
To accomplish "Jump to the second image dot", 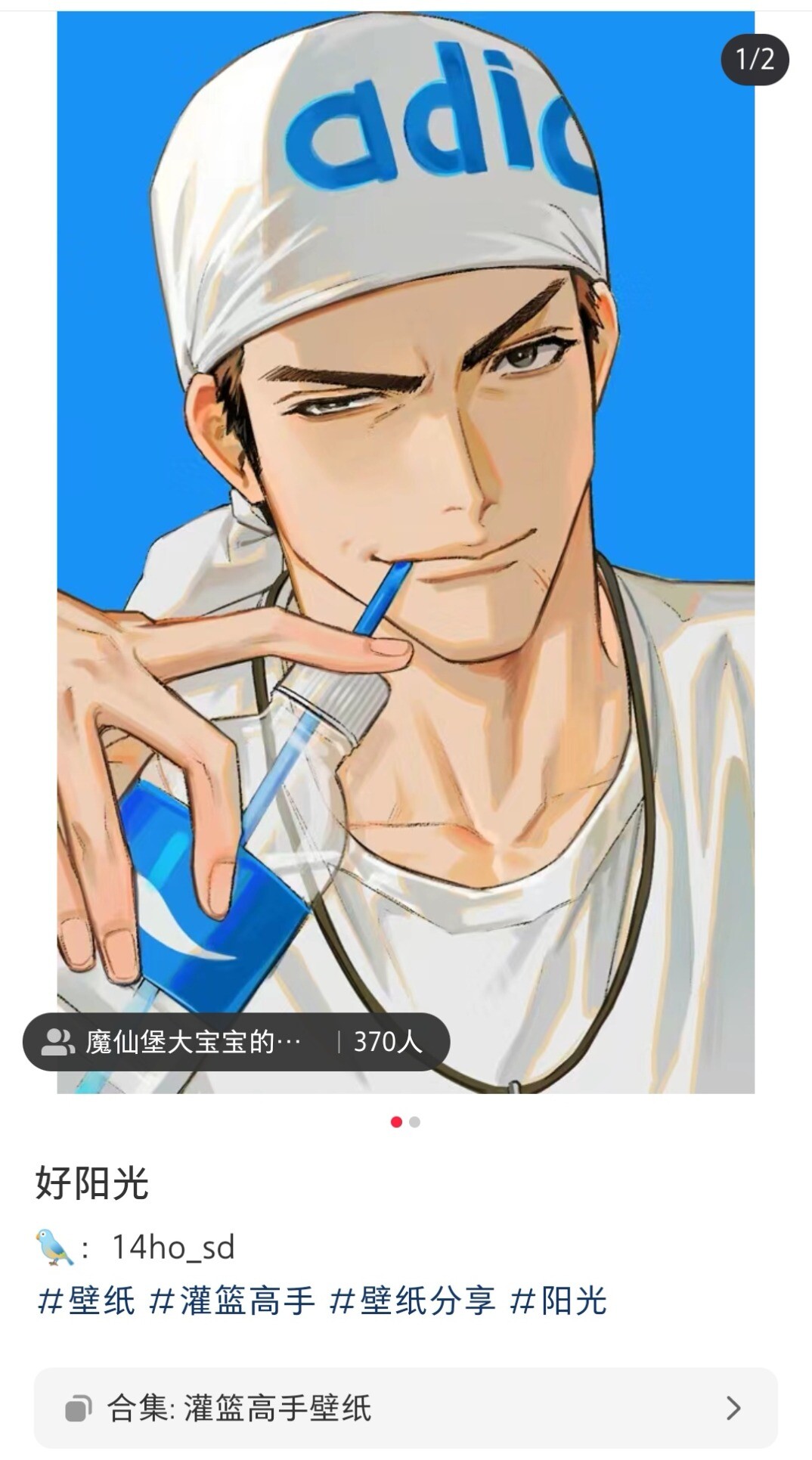I will pyautogui.click(x=414, y=1122).
